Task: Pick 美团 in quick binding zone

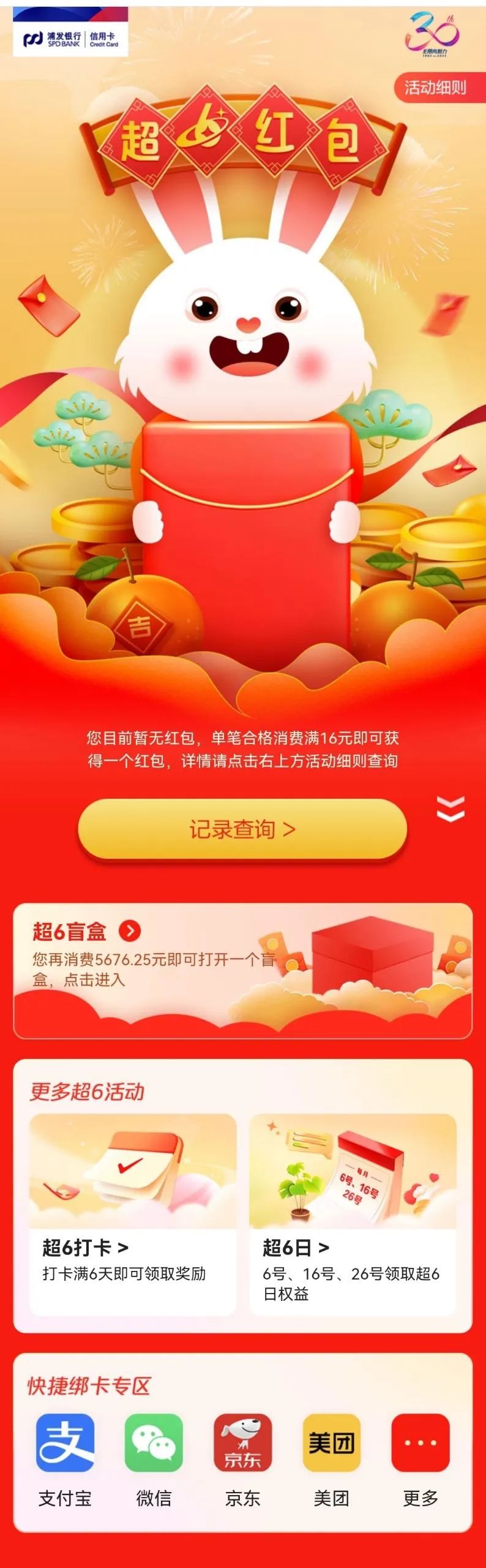Action: pyautogui.click(x=331, y=1442)
